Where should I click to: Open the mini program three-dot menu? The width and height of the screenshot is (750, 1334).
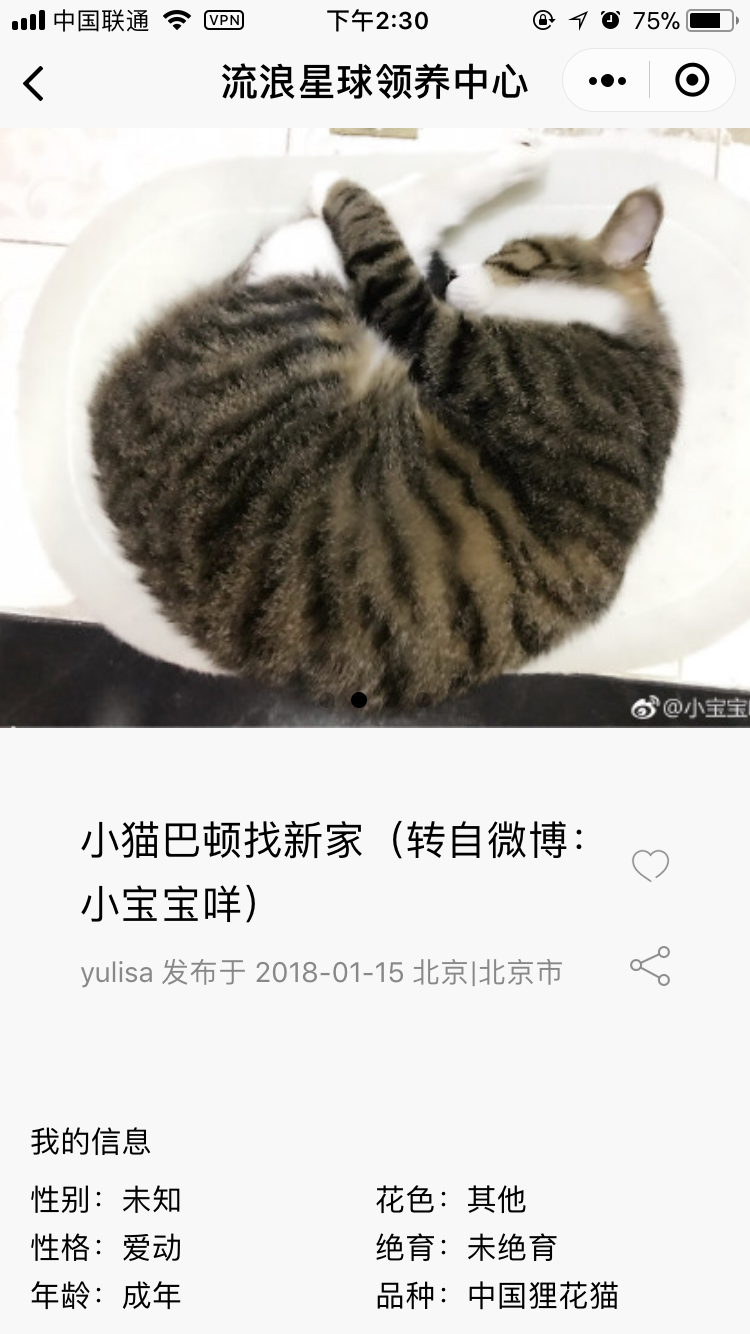pyautogui.click(x=607, y=81)
